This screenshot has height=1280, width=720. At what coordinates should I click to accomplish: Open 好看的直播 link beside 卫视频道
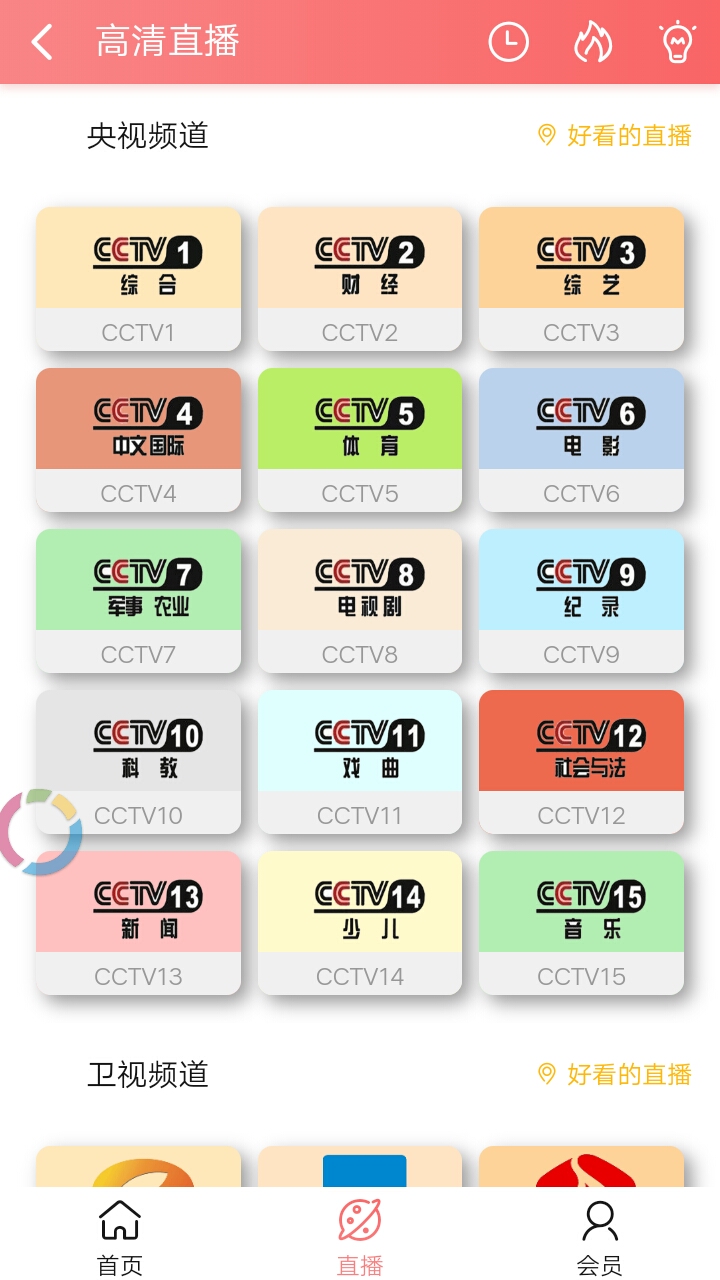(616, 1075)
